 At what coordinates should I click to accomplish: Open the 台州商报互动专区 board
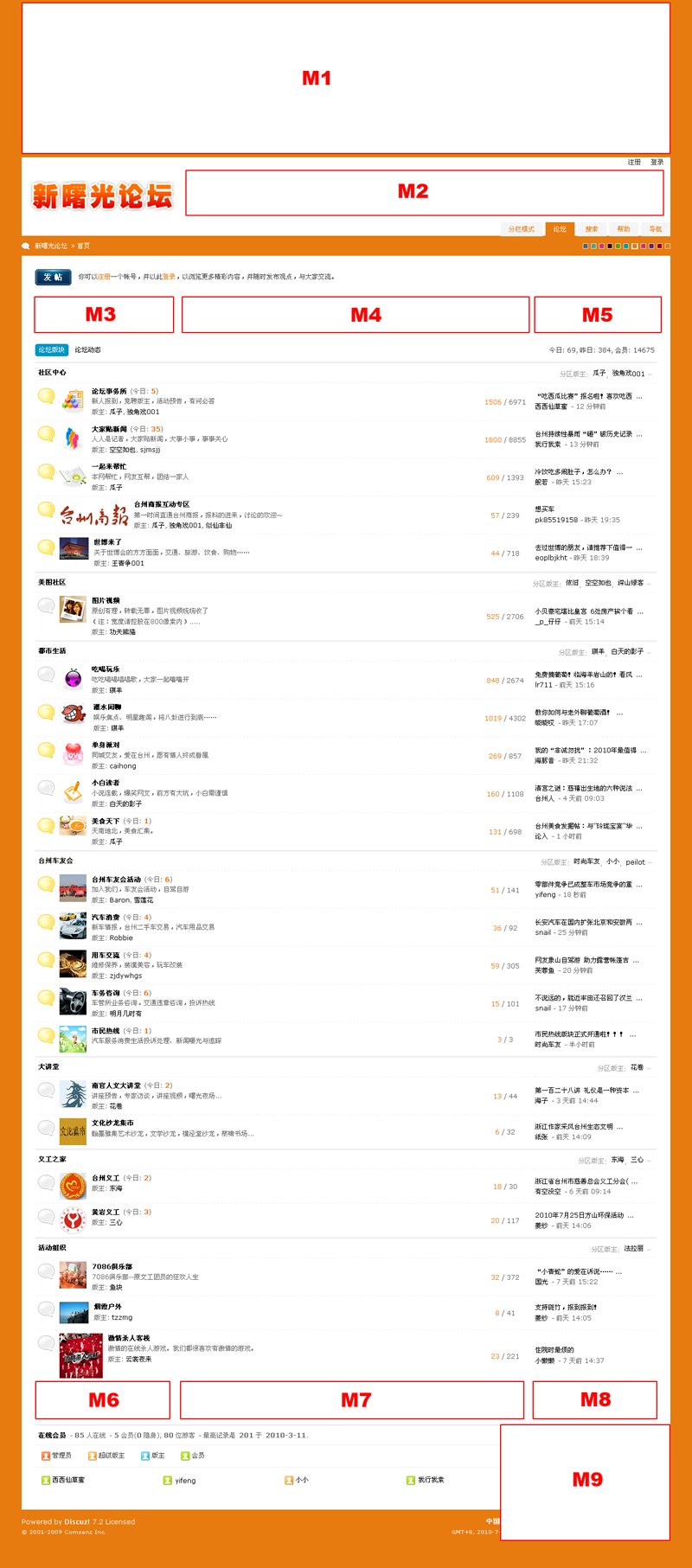point(161,504)
